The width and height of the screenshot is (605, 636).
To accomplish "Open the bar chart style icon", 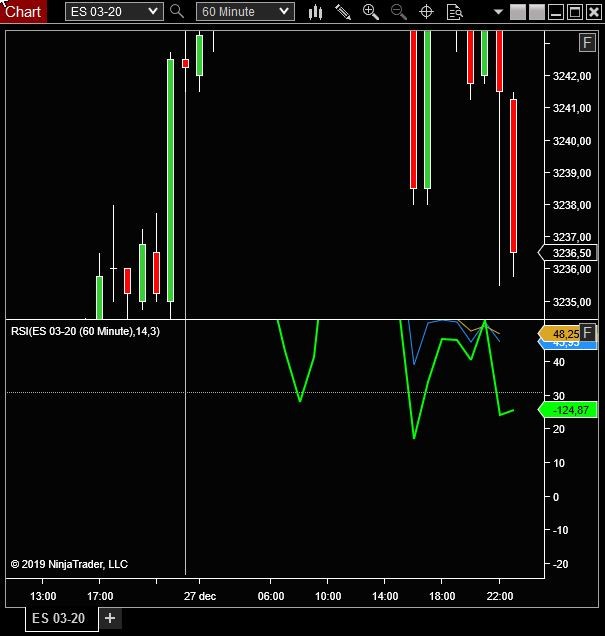I will tap(316, 11).
